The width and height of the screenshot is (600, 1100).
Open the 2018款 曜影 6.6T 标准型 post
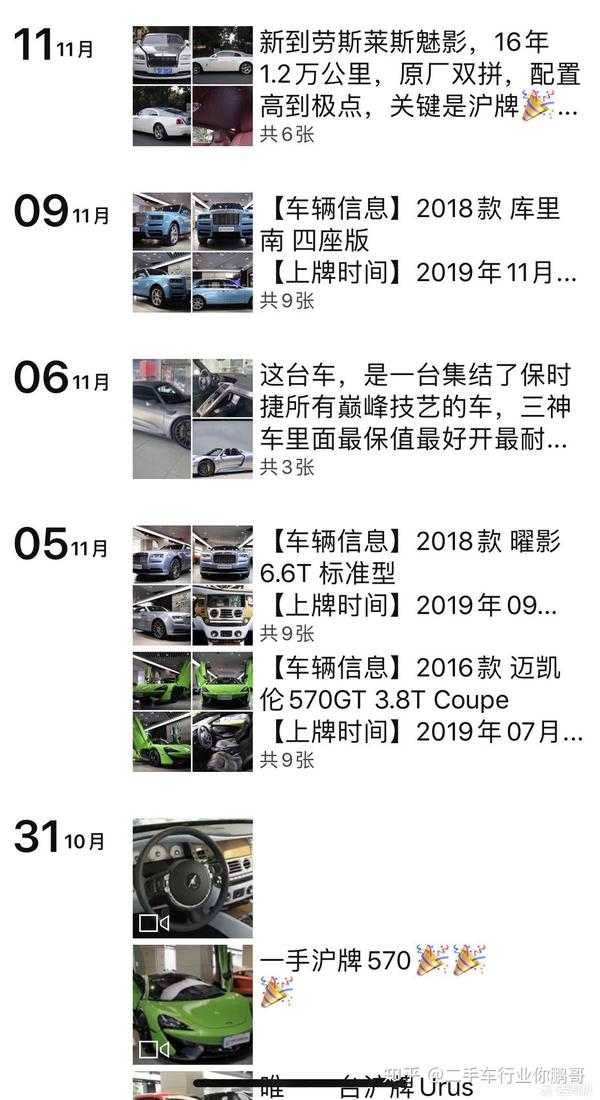pyautogui.click(x=358, y=585)
